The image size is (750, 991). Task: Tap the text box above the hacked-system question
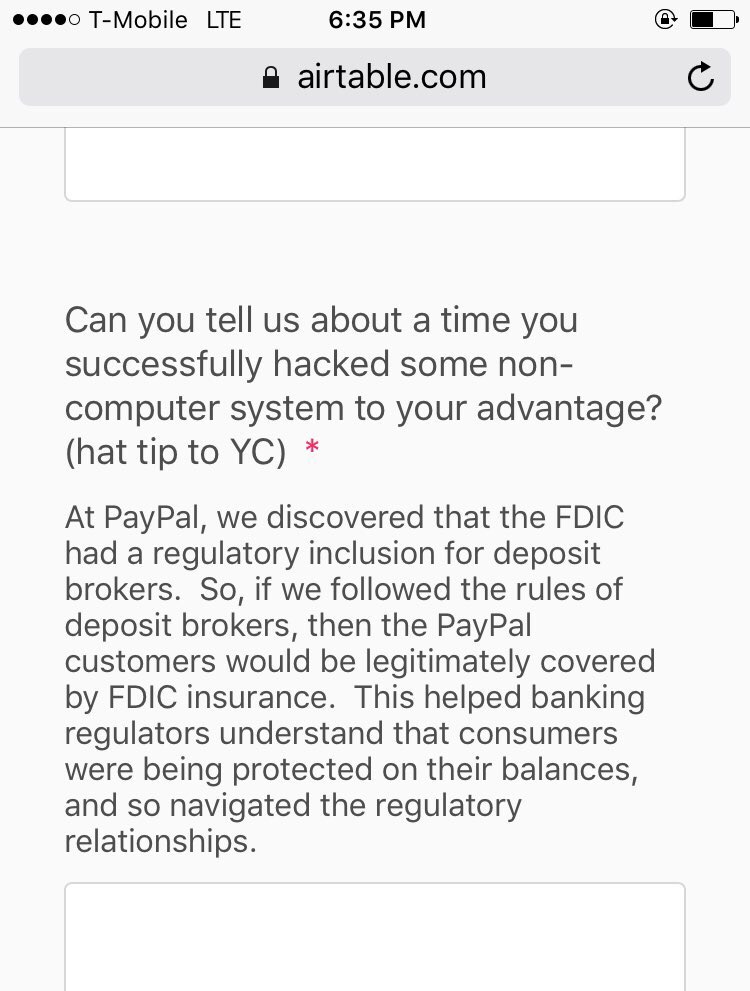(374, 166)
